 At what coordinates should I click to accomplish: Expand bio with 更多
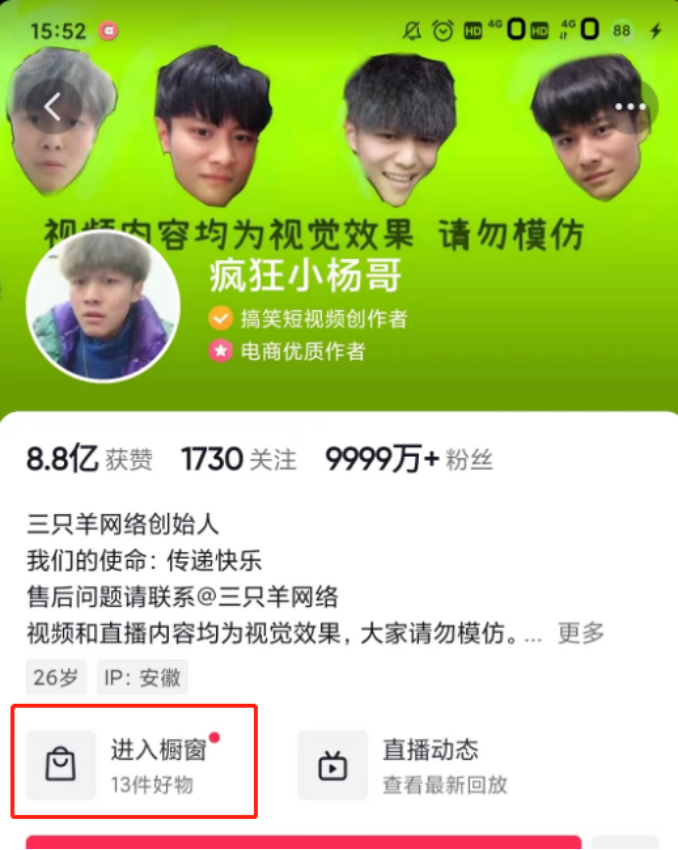pyautogui.click(x=581, y=633)
